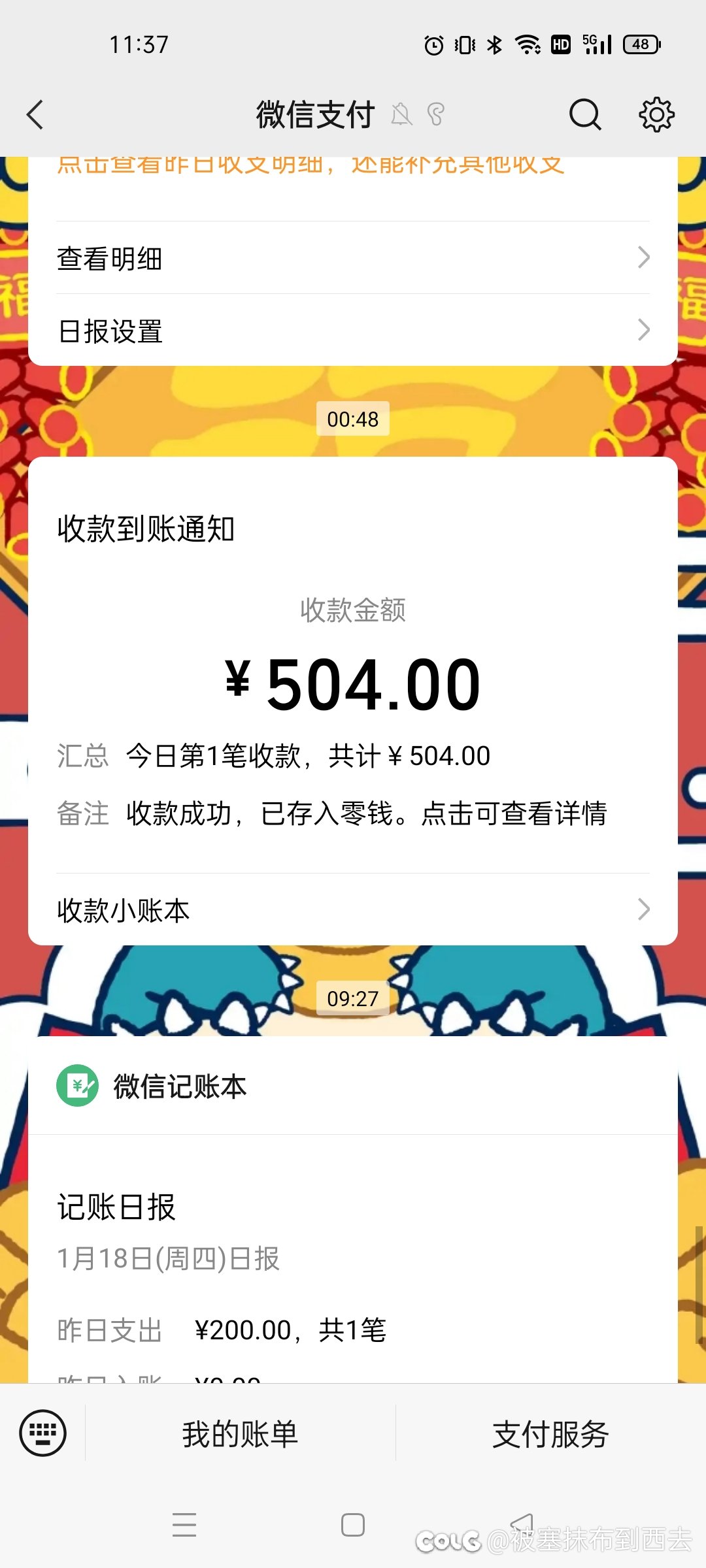Open recent apps from navigation bar
706x1568 pixels.
point(184,1525)
